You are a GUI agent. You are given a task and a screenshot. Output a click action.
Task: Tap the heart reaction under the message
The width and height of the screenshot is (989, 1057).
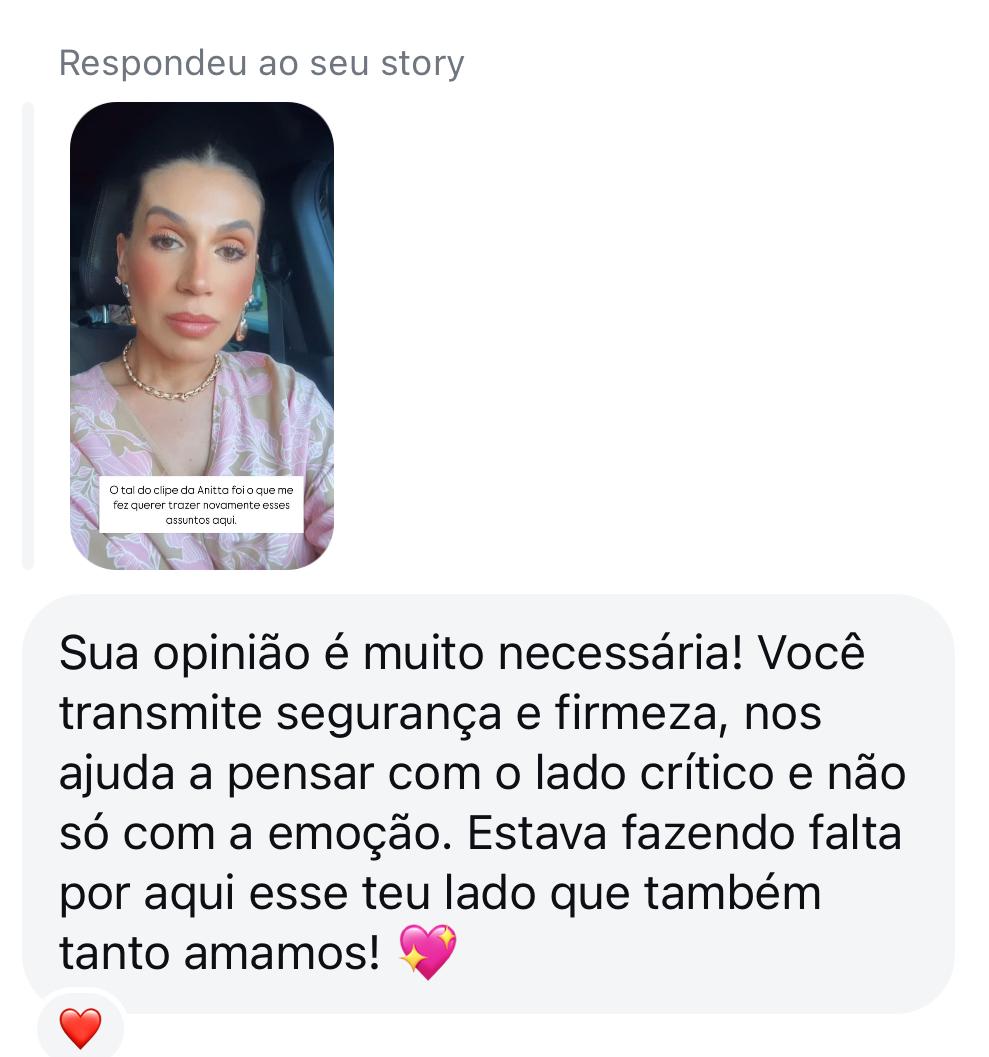pyautogui.click(x=81, y=1027)
